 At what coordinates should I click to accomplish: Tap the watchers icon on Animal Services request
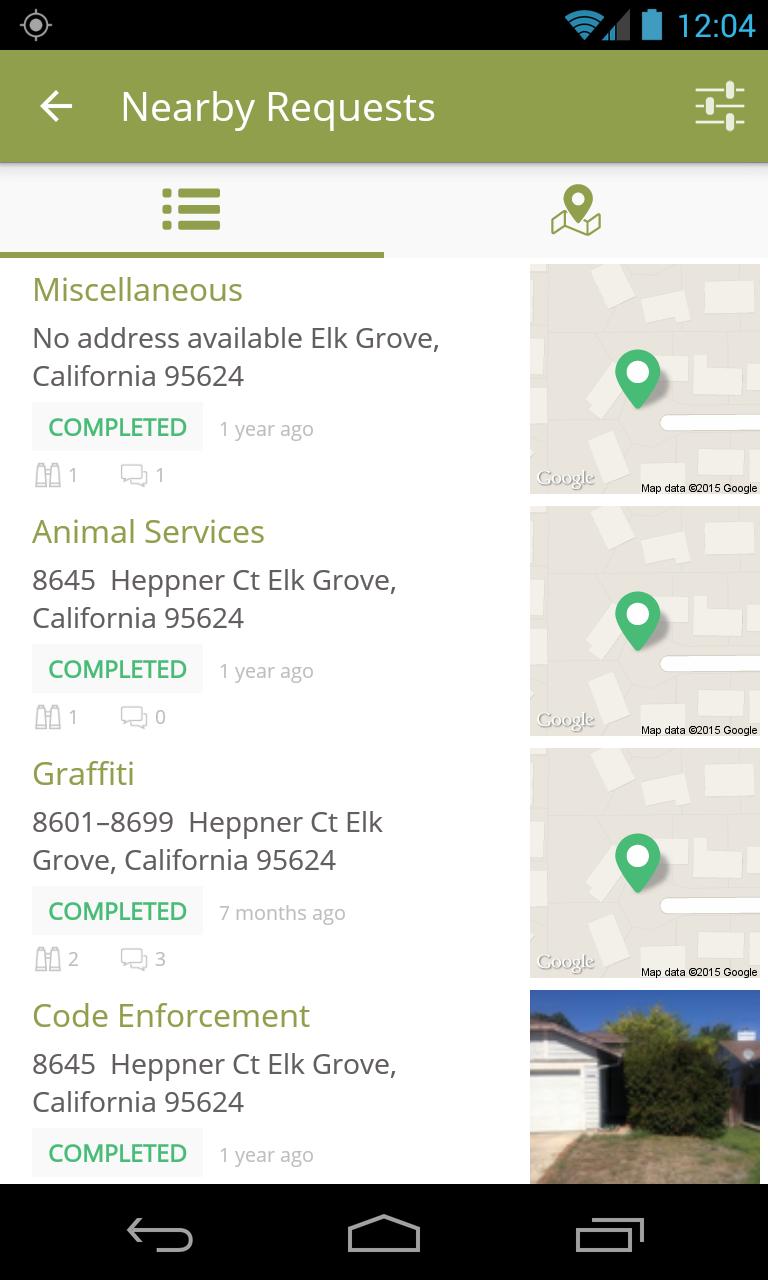[x=47, y=716]
